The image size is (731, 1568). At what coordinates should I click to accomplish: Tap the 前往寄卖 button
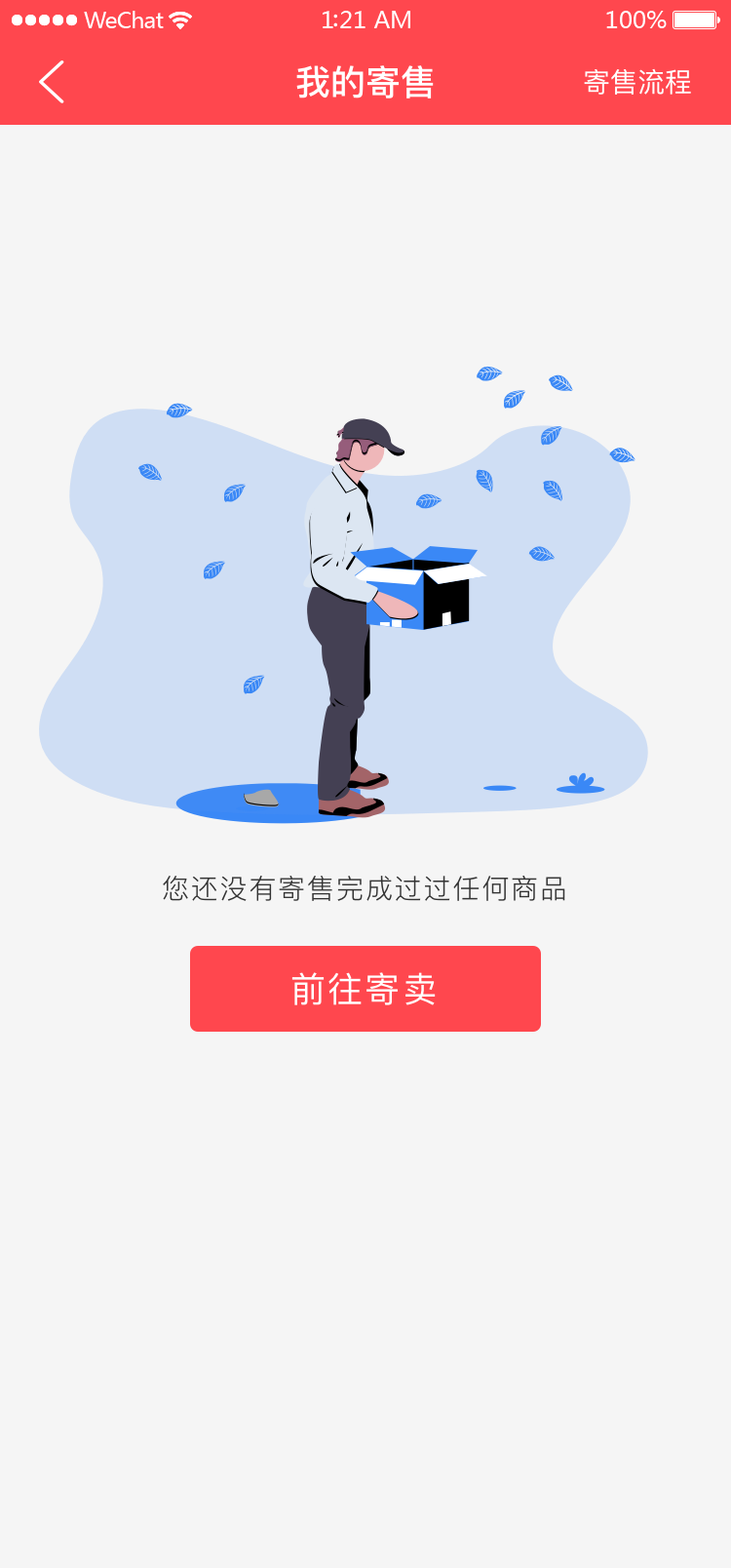(365, 989)
